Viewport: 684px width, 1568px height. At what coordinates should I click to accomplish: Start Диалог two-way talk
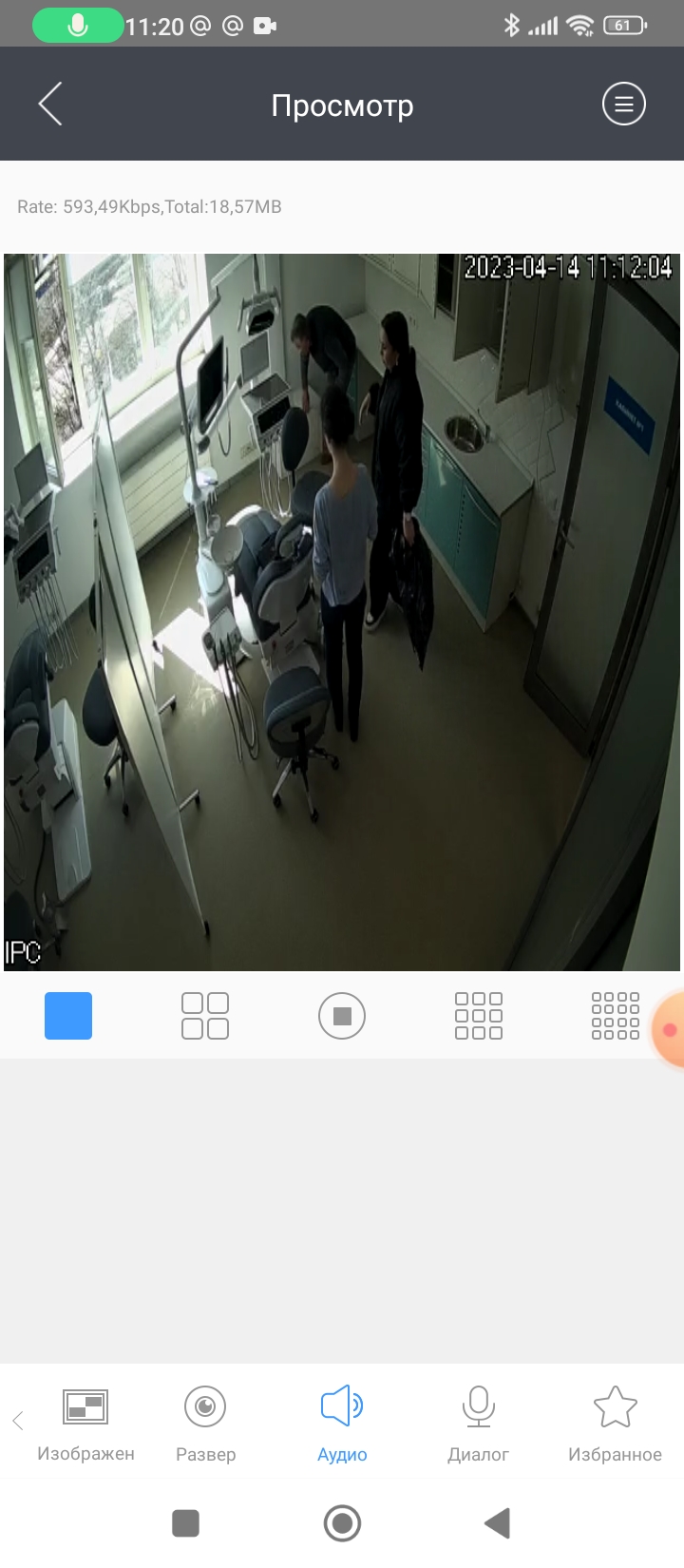[478, 1423]
